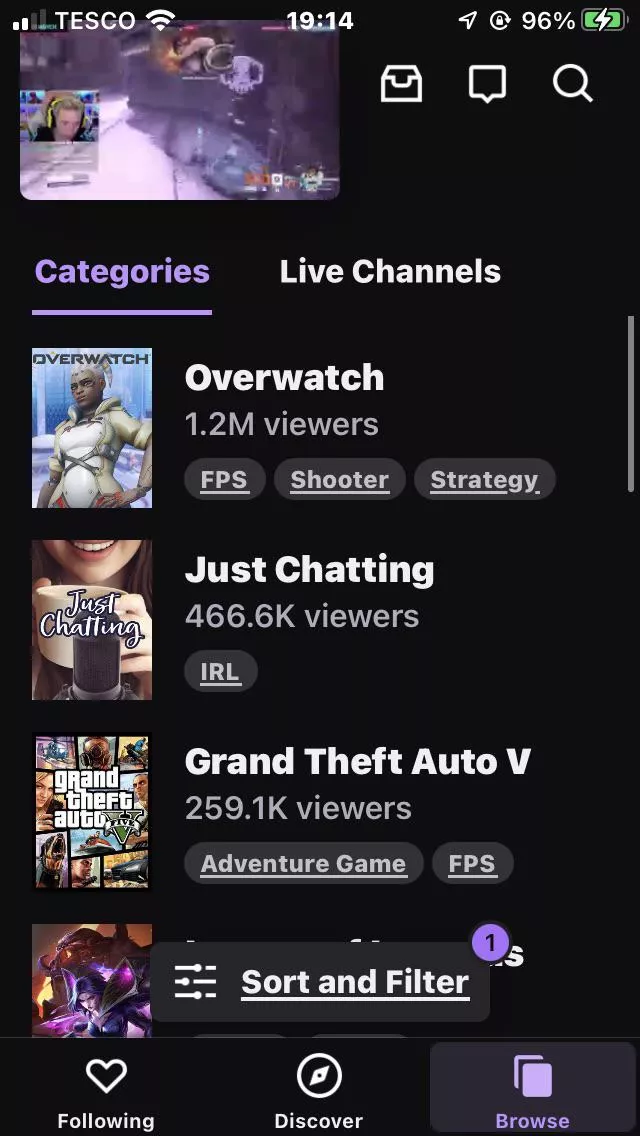This screenshot has height=1136, width=640.
Task: Open the Grand Theft Auto V category
Action: tap(357, 762)
